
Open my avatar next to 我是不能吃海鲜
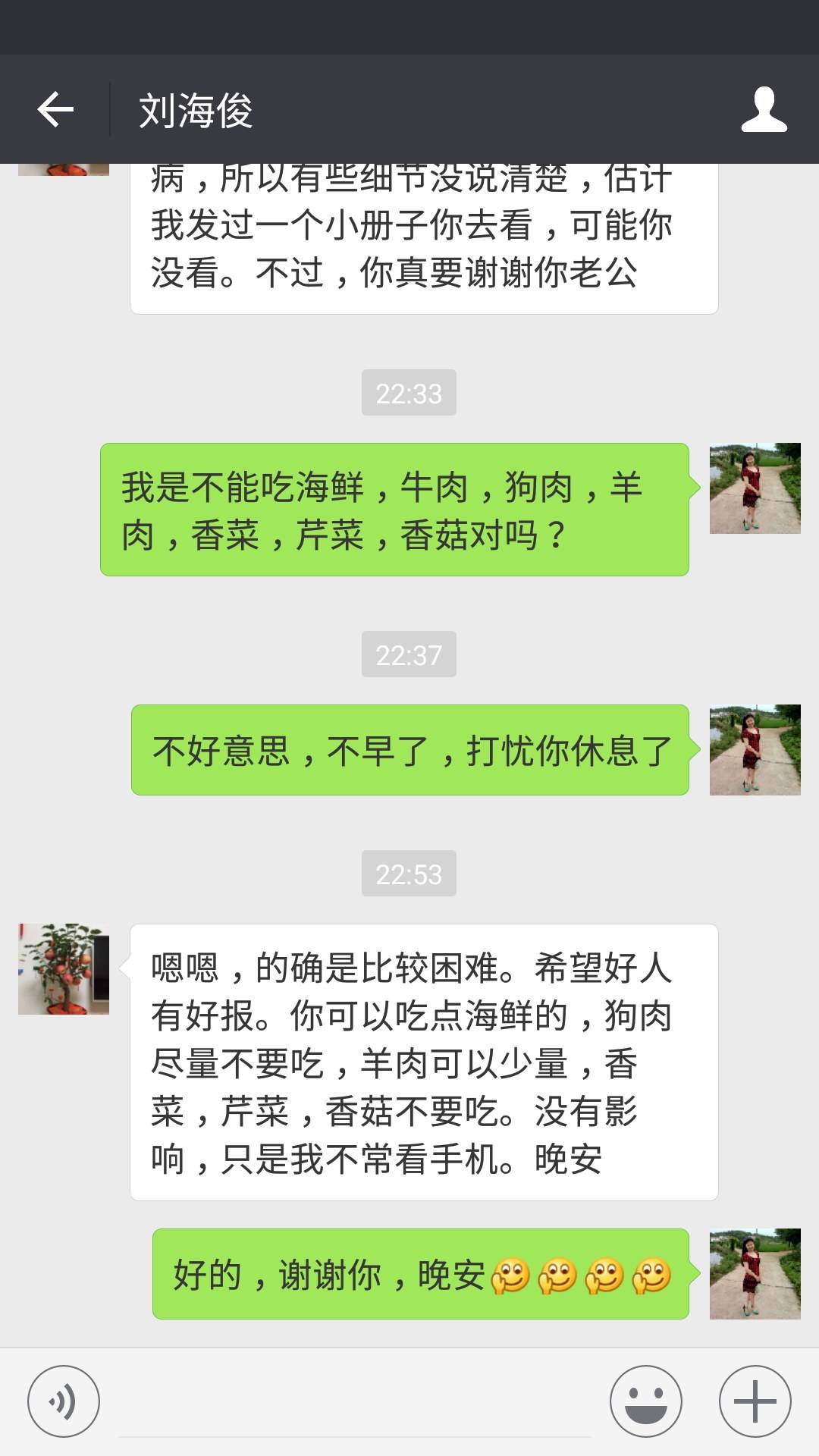pos(755,488)
